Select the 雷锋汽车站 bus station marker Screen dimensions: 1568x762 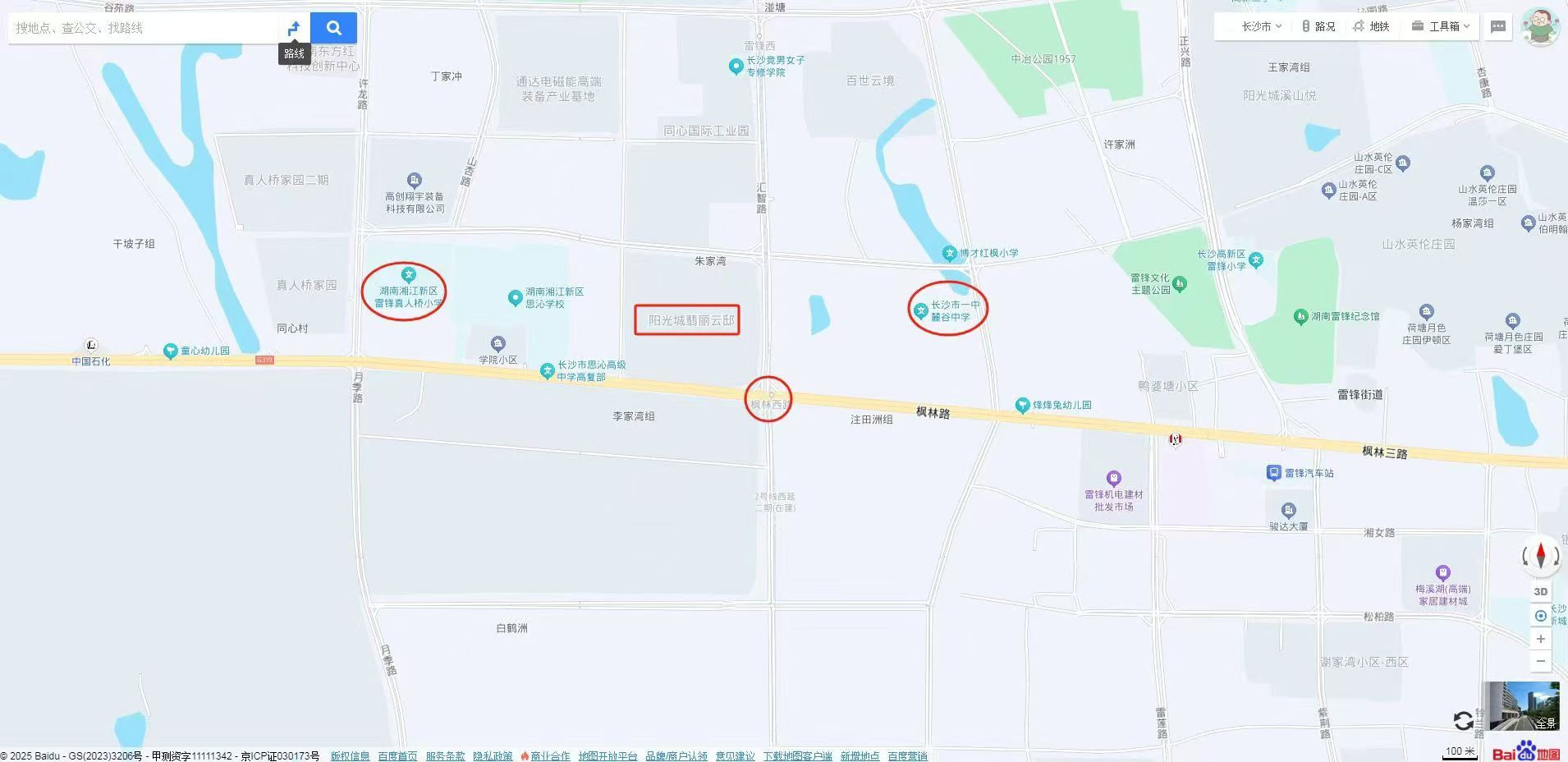(1273, 472)
